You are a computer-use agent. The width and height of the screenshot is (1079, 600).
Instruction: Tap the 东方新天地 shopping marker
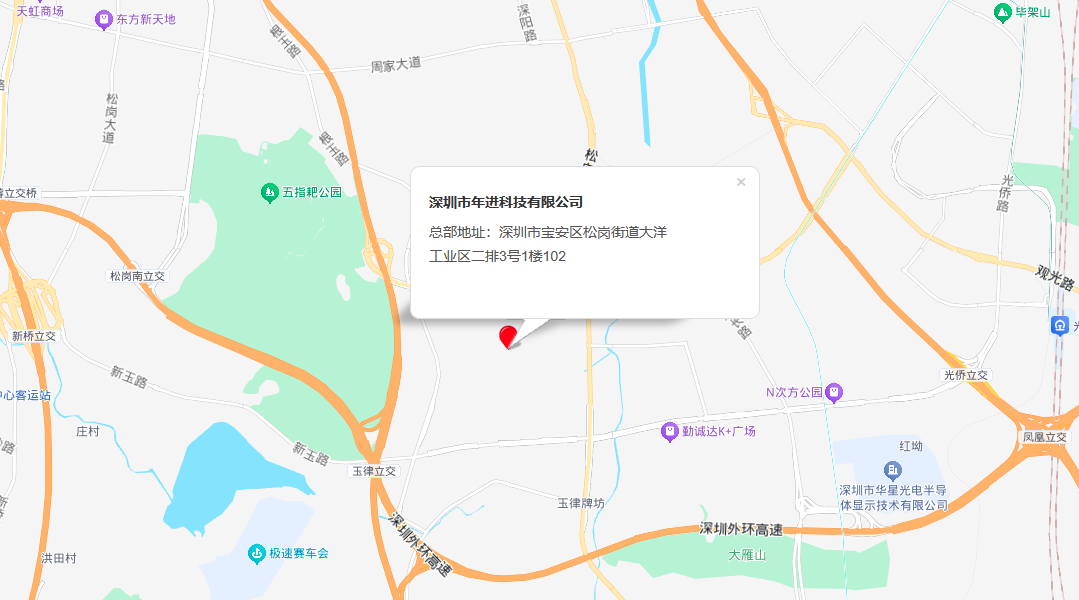click(x=103, y=19)
